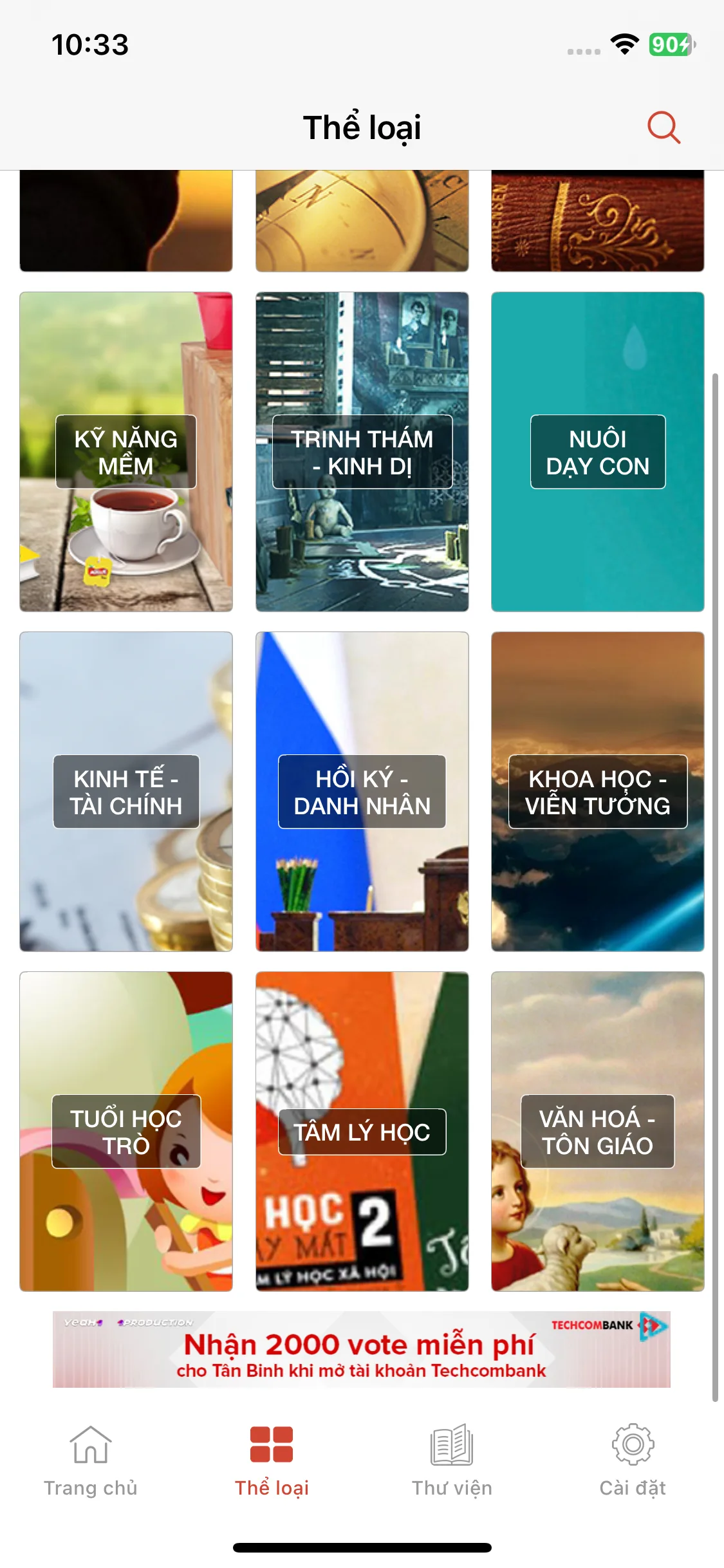Open the KỸ NĂNG MỀM category
The height and width of the screenshot is (1568, 724).
pos(126,452)
